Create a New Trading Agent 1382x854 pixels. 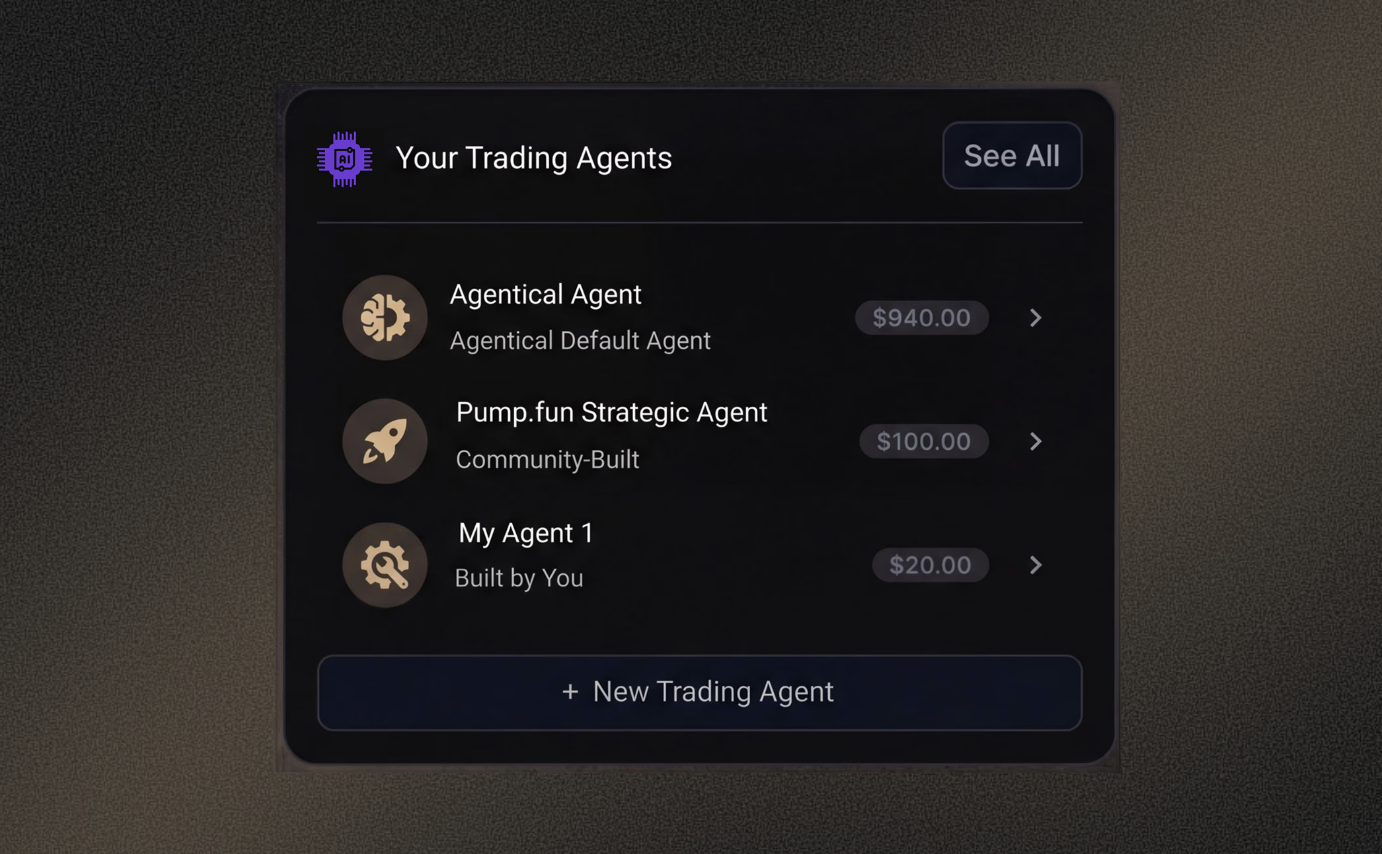click(x=699, y=692)
